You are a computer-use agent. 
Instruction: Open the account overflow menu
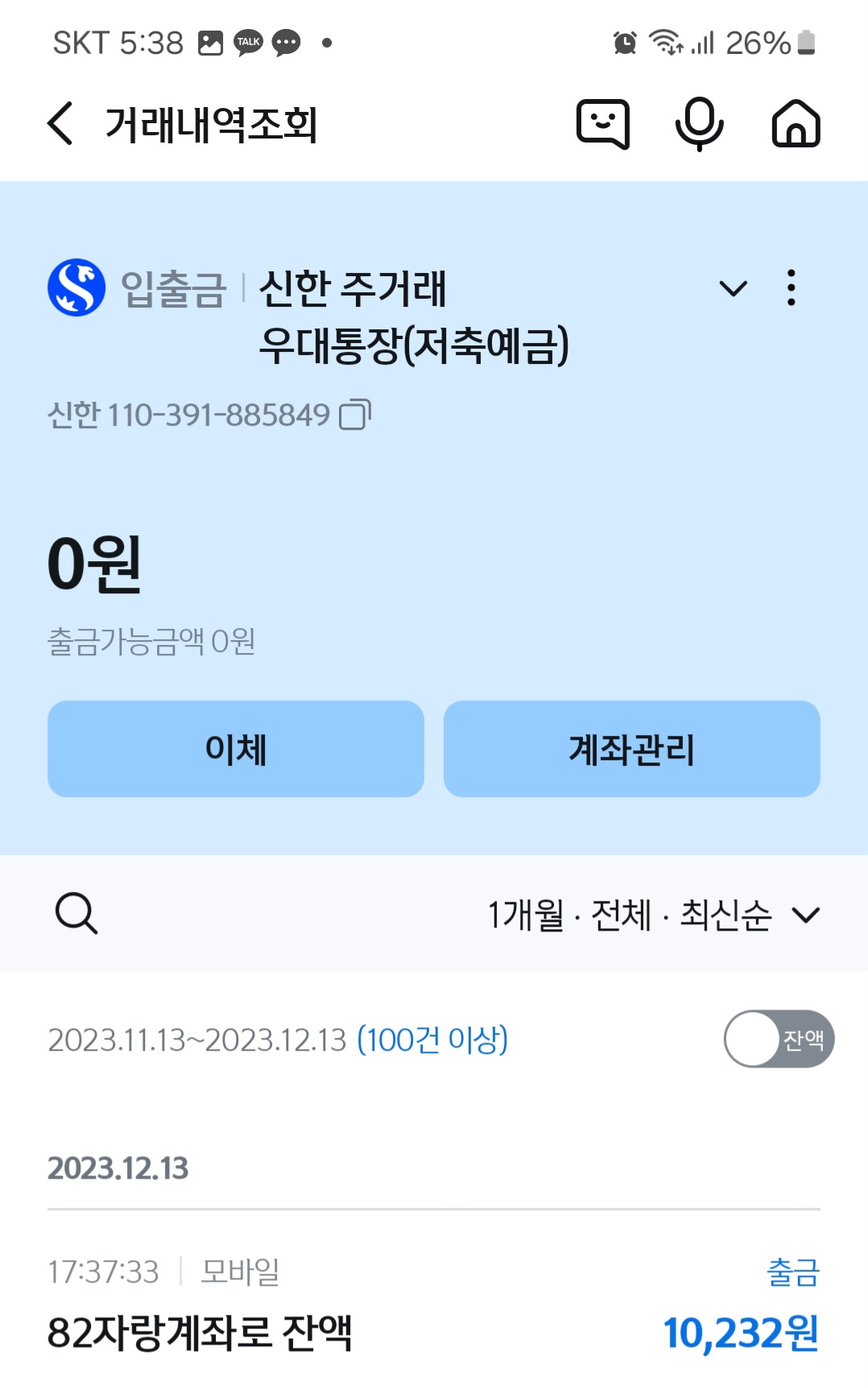791,288
